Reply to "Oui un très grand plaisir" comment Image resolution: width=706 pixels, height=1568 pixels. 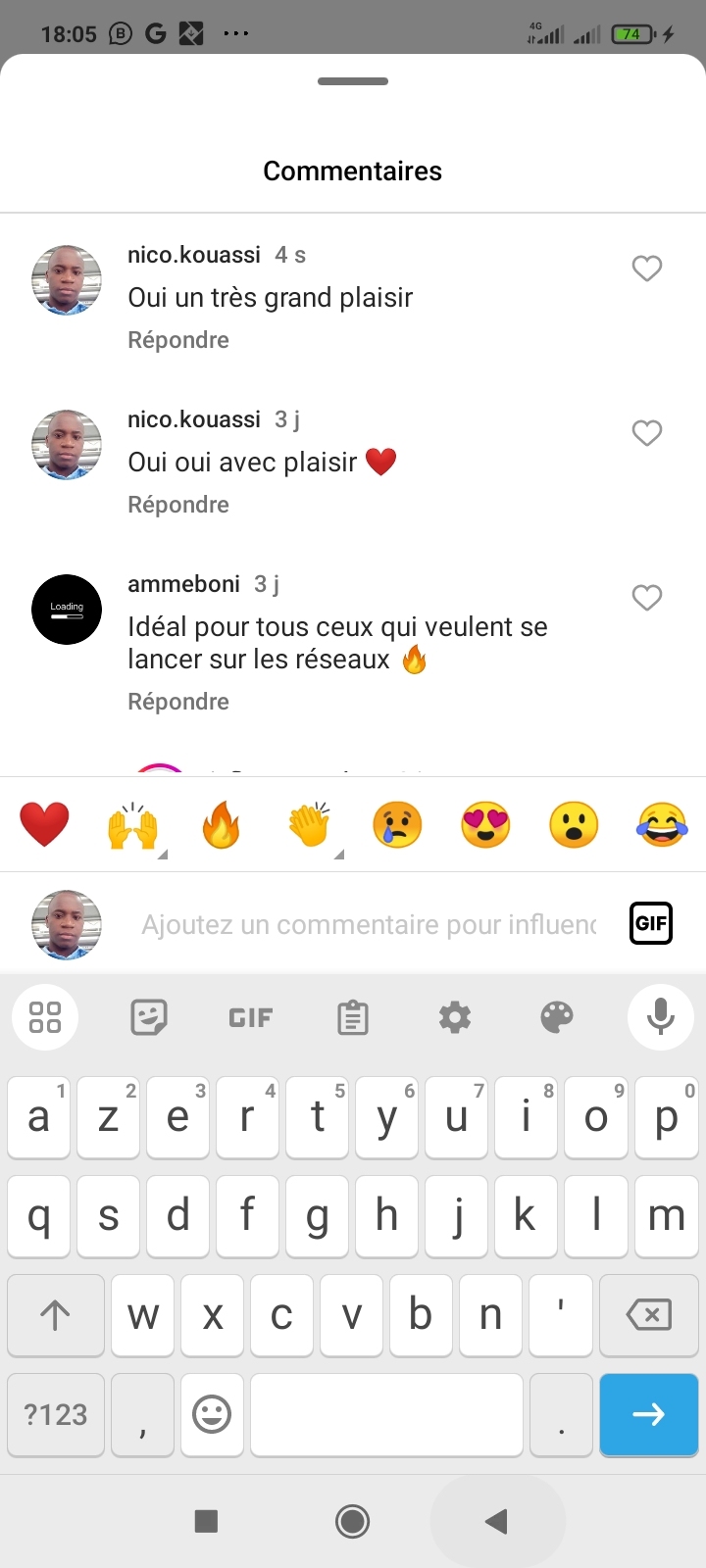coord(178,340)
